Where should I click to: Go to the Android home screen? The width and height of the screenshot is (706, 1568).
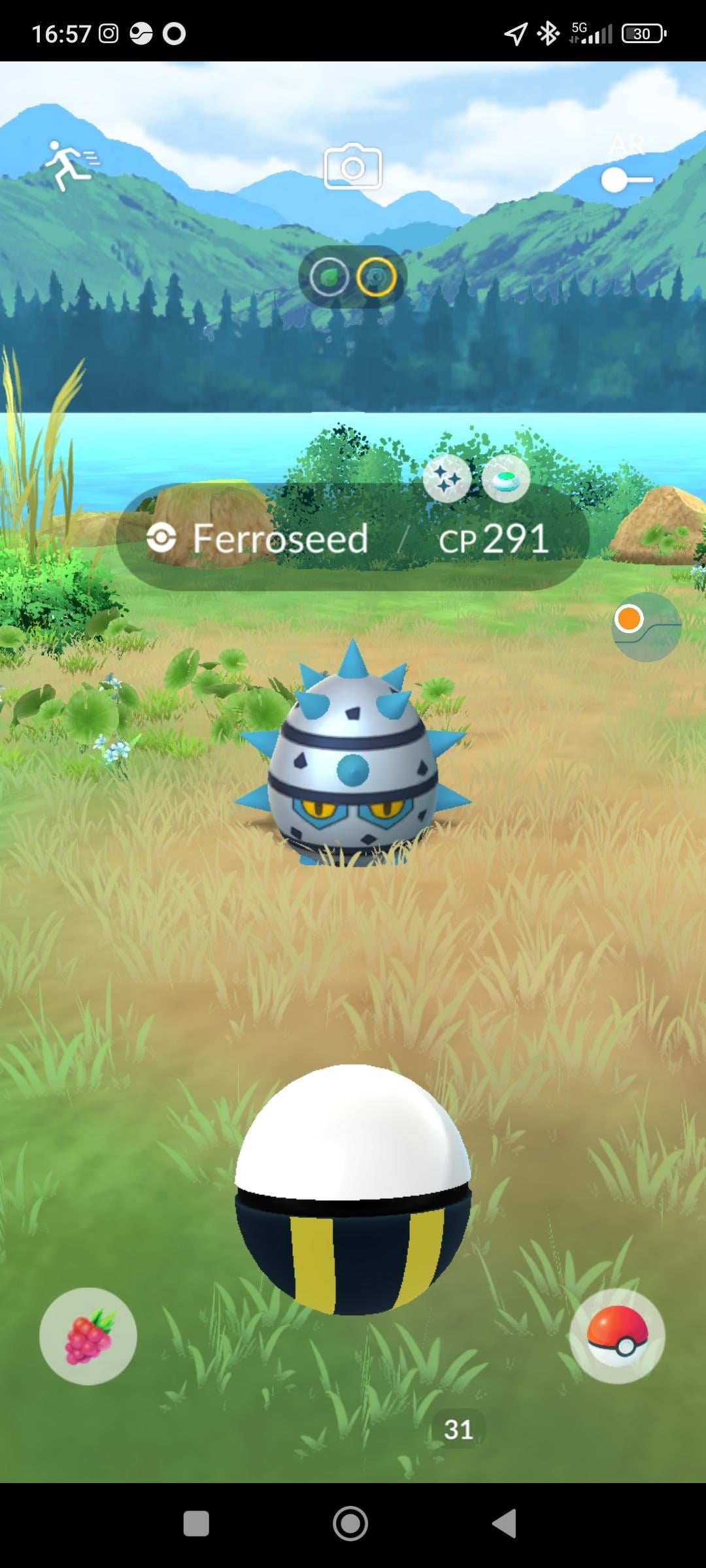(x=351, y=1524)
